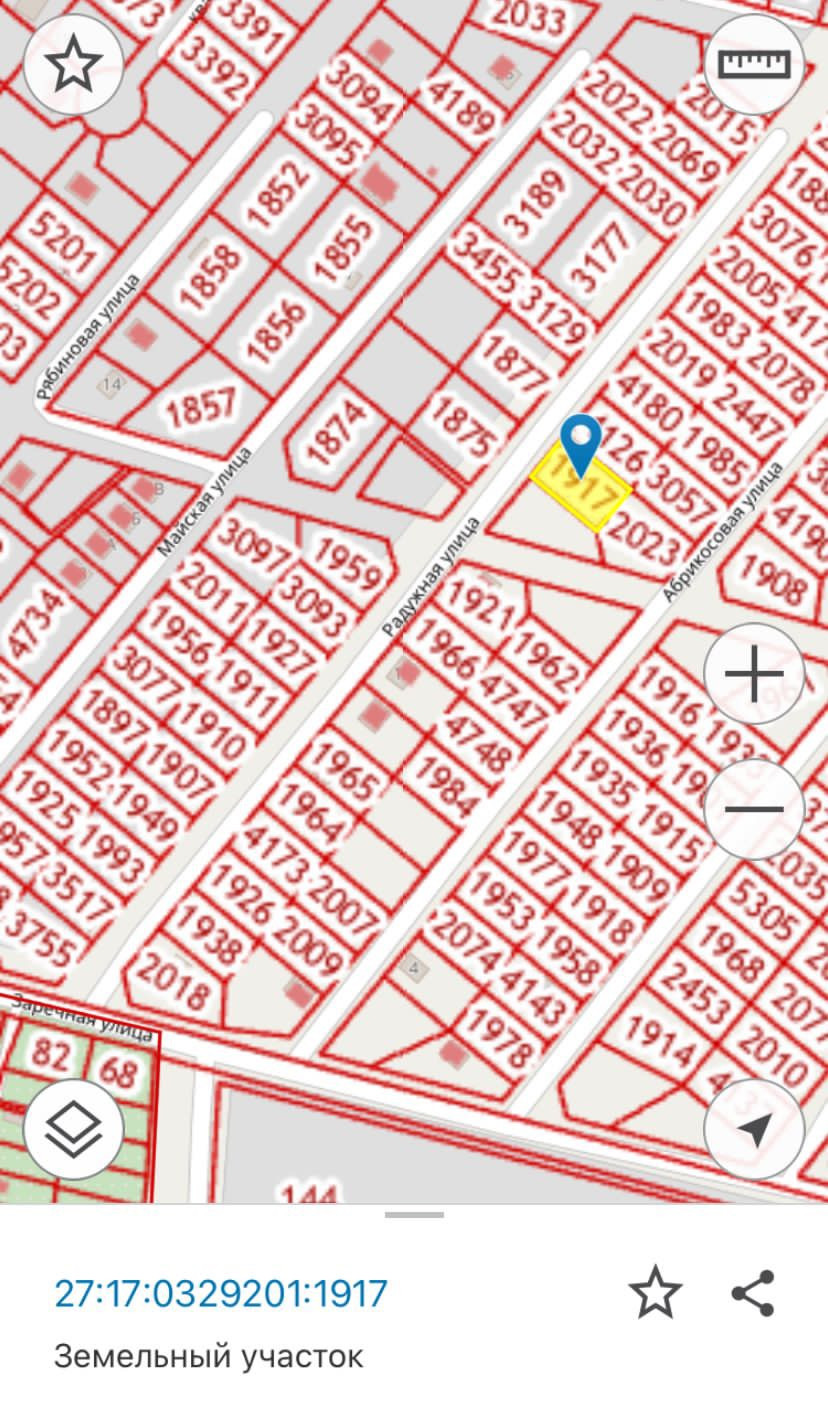Activate the ruler measurement tool
The width and height of the screenshot is (828, 1421).
[754, 66]
